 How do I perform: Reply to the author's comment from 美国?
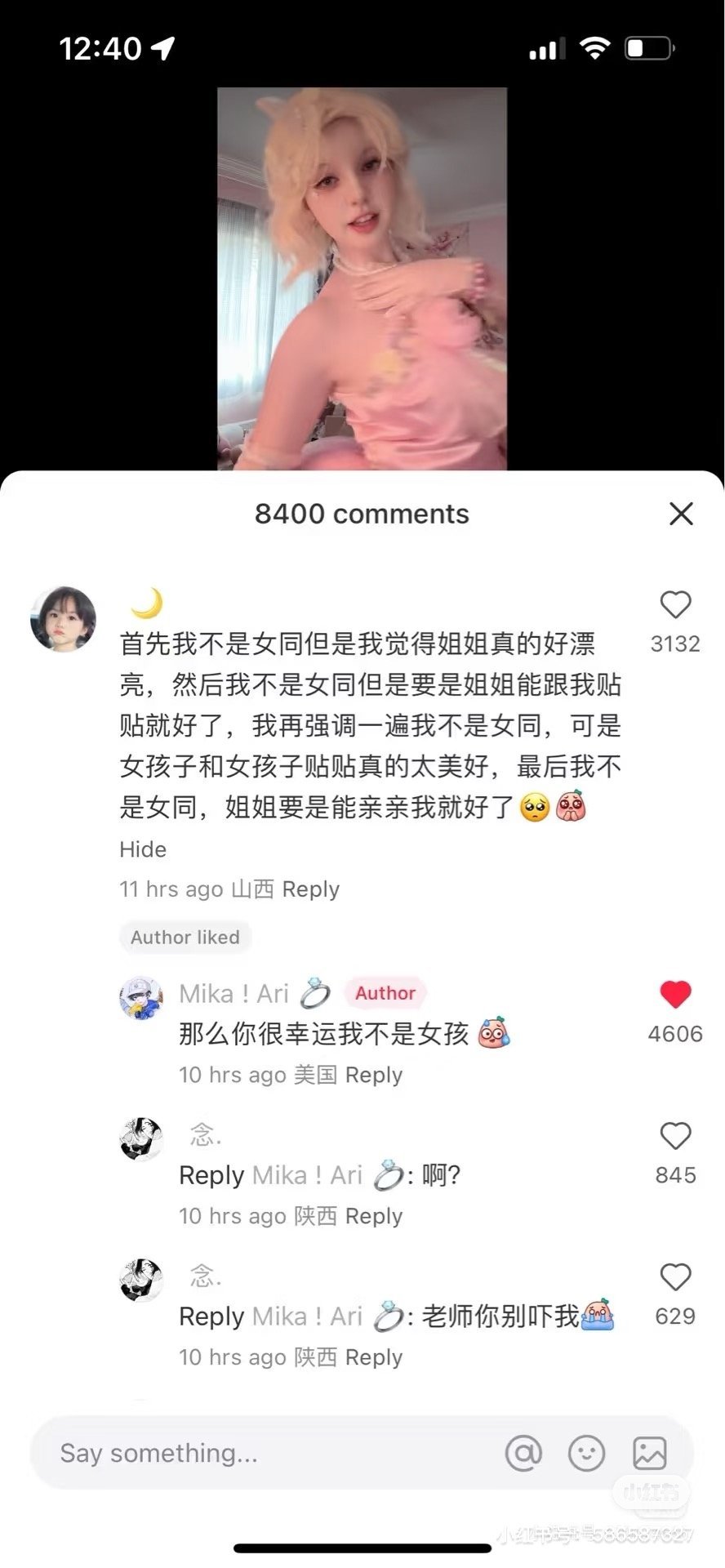[x=374, y=1075]
